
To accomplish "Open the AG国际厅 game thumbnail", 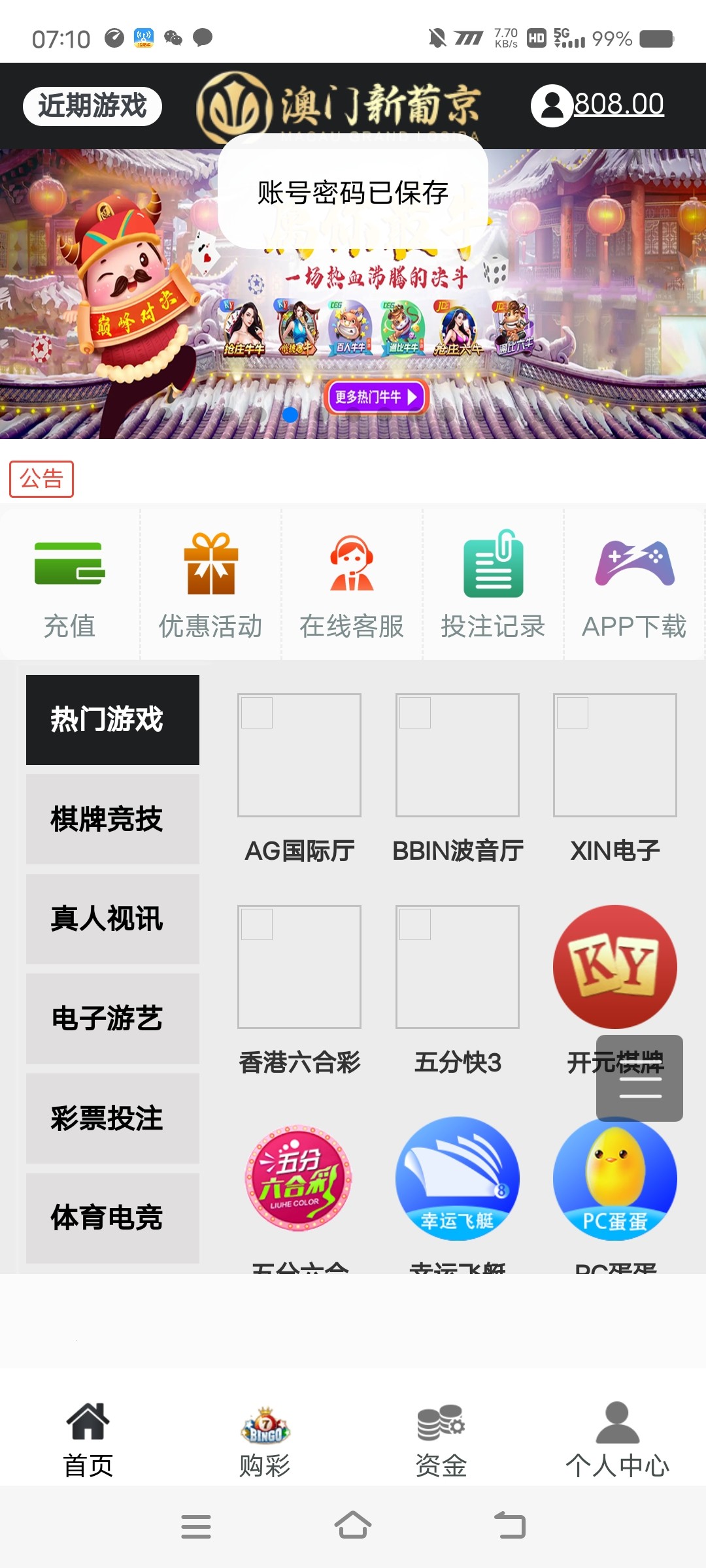I will (x=299, y=756).
